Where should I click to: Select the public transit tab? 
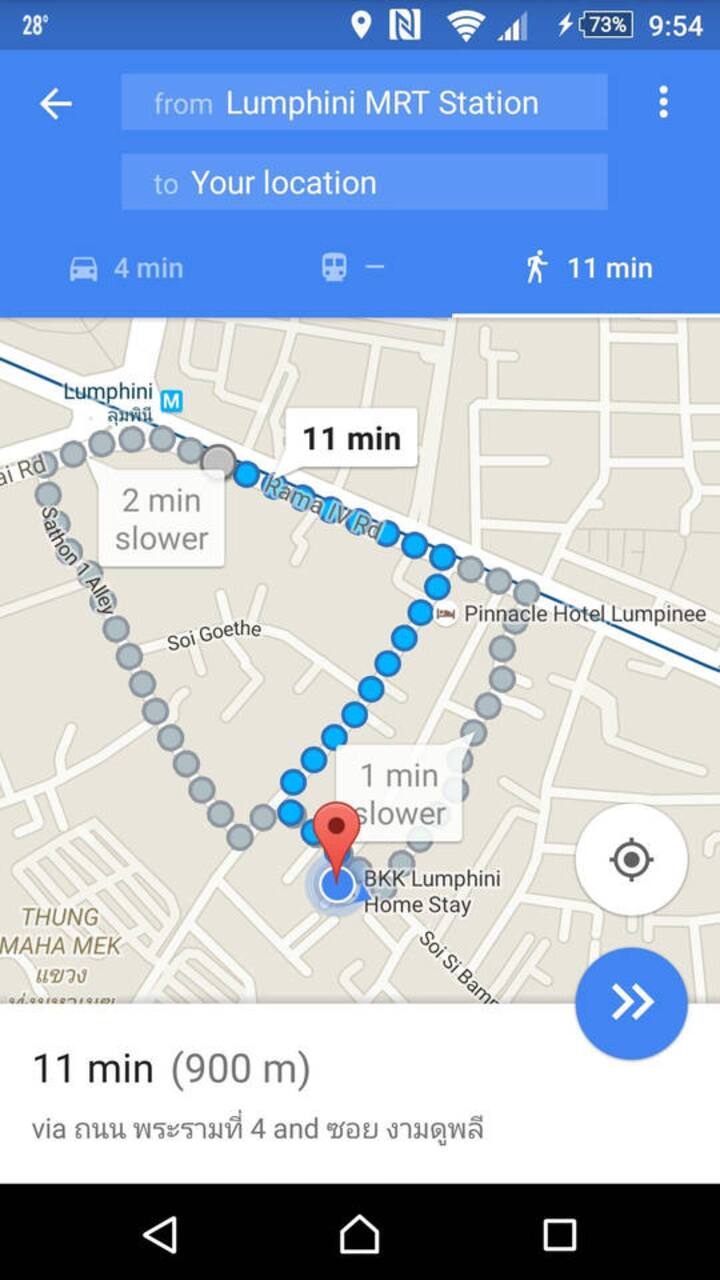coord(352,268)
